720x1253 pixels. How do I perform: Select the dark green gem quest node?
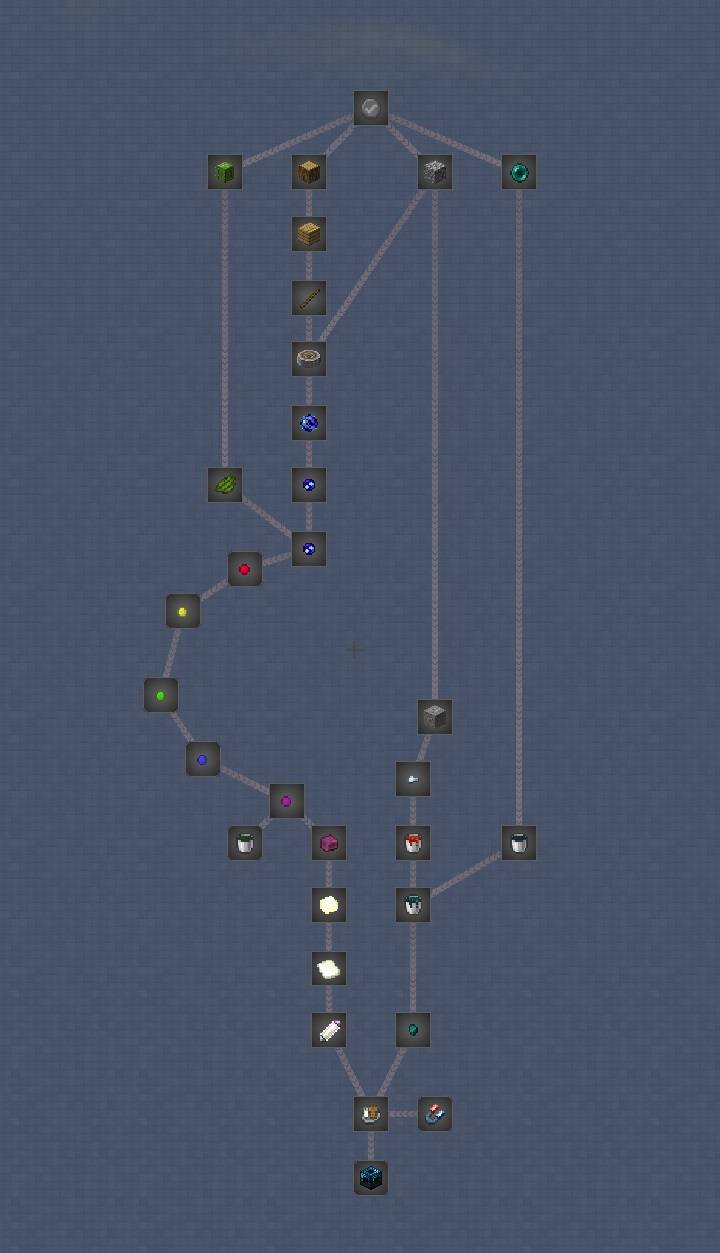click(413, 1030)
